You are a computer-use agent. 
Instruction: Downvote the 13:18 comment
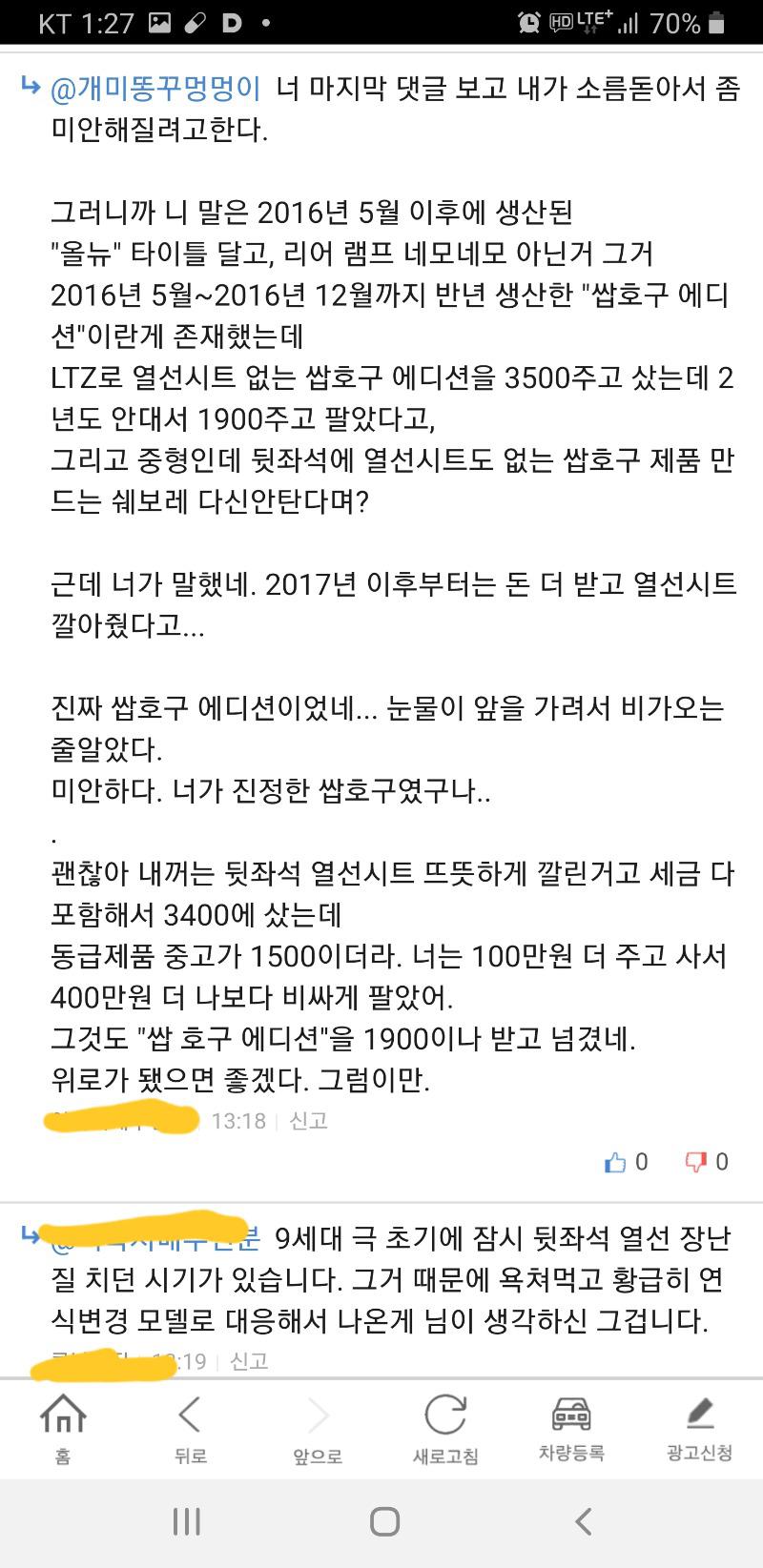[x=707, y=1161]
